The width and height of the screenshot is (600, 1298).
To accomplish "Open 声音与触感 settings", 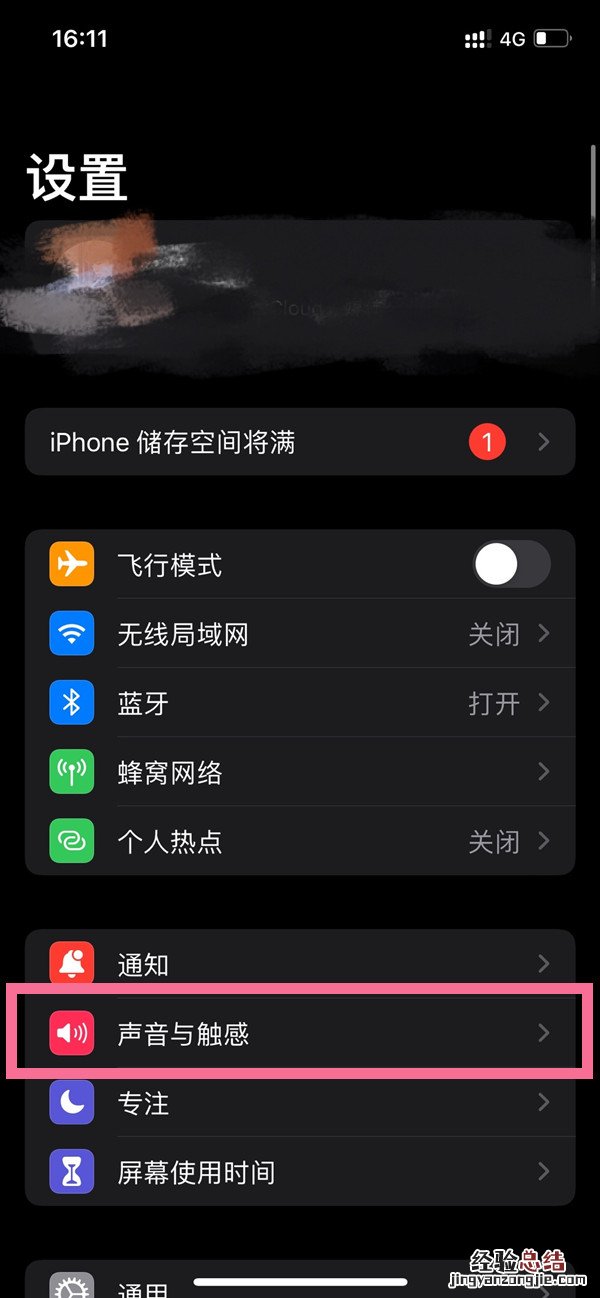I will tap(300, 1033).
